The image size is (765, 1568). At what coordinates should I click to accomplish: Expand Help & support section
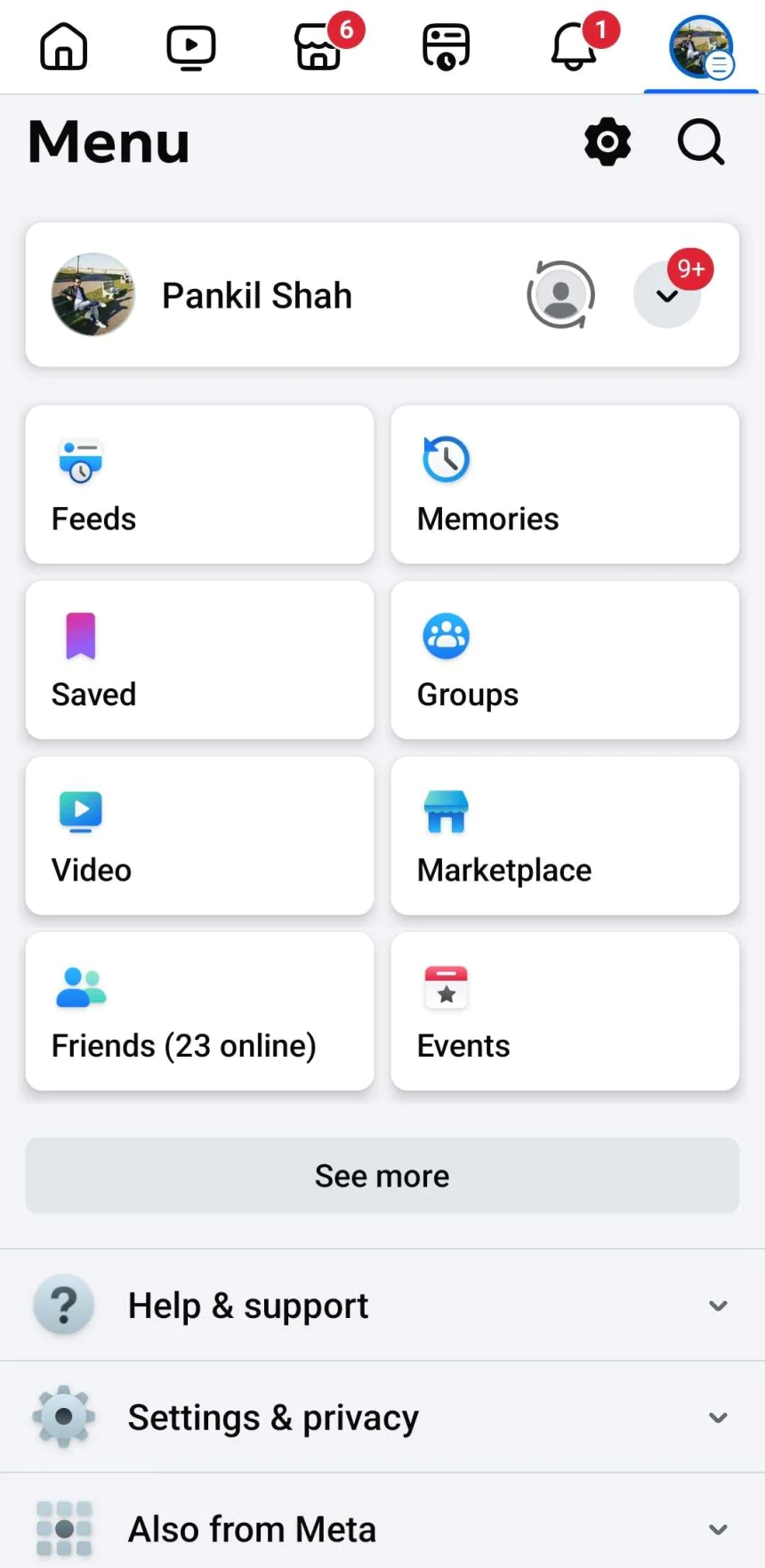[382, 1306]
